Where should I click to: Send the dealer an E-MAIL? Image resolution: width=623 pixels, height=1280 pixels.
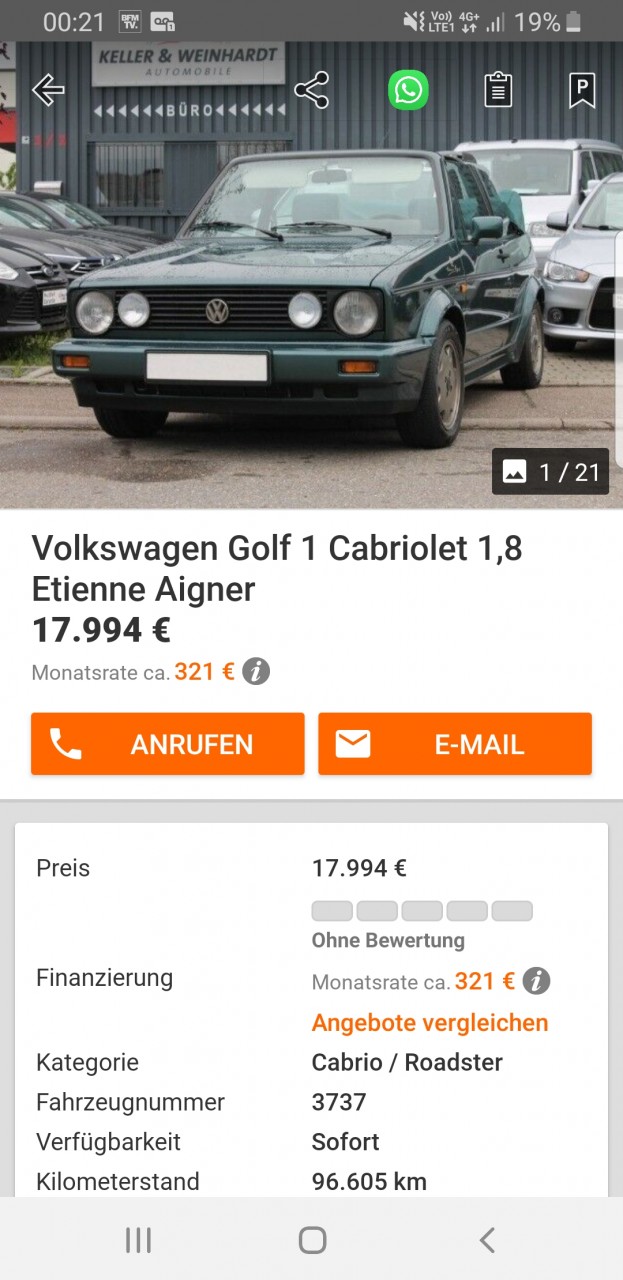point(455,744)
